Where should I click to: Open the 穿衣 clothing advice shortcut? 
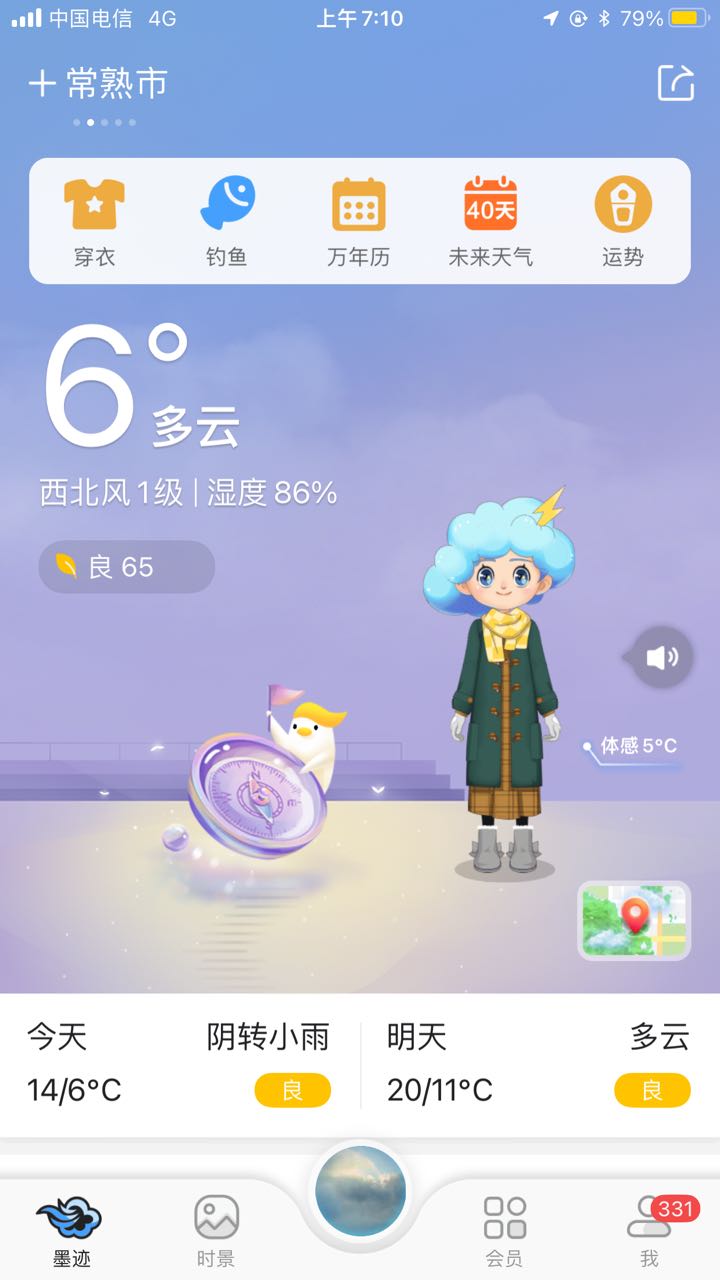click(94, 221)
